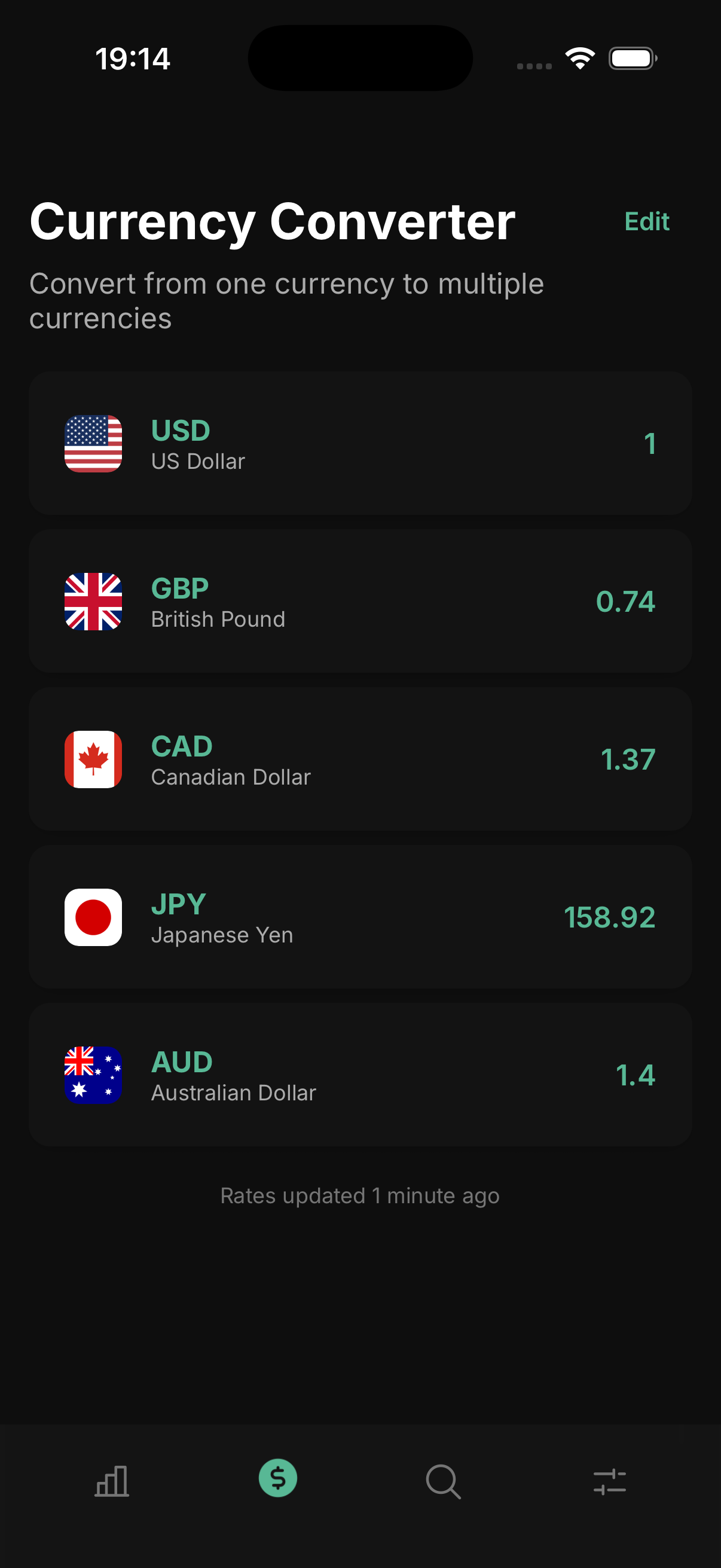Open the settings sliders icon
Image resolution: width=721 pixels, height=1568 pixels.
(610, 1481)
